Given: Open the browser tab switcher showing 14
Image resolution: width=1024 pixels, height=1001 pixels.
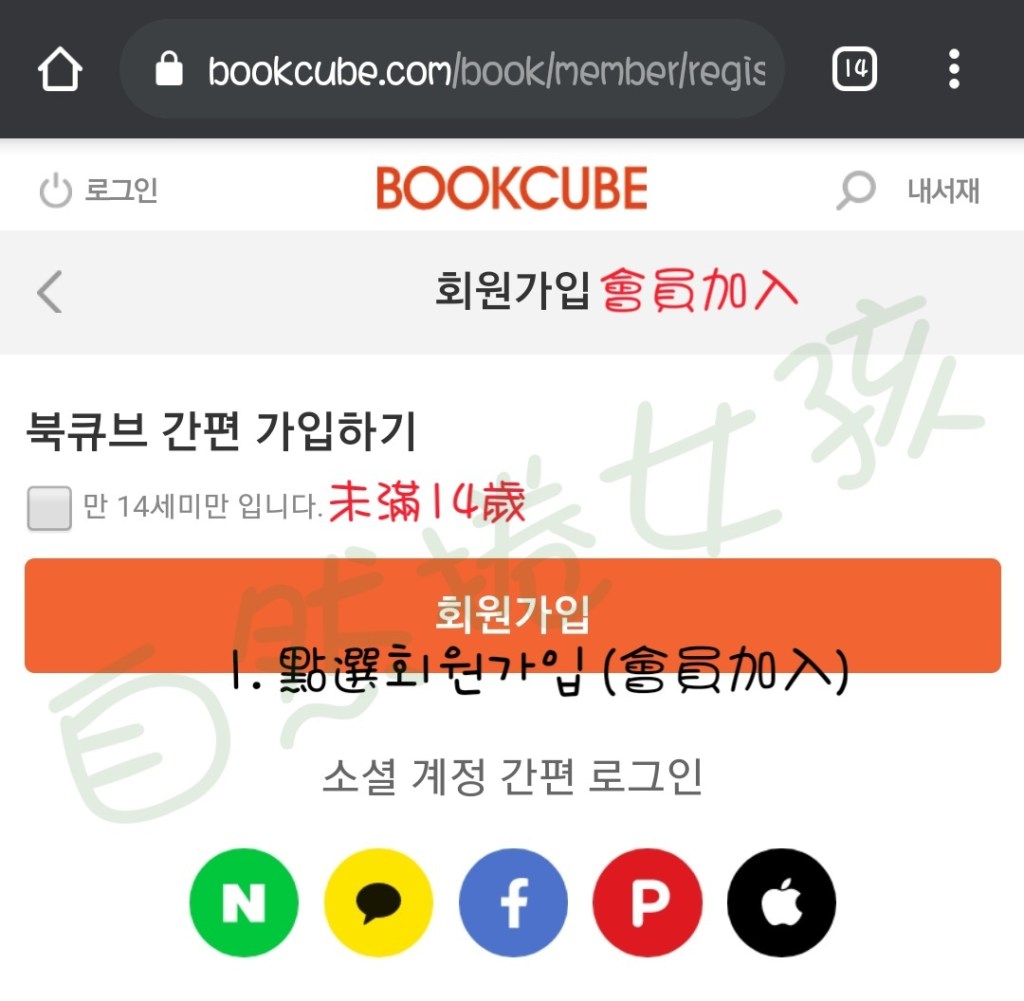Looking at the screenshot, I should point(854,70).
